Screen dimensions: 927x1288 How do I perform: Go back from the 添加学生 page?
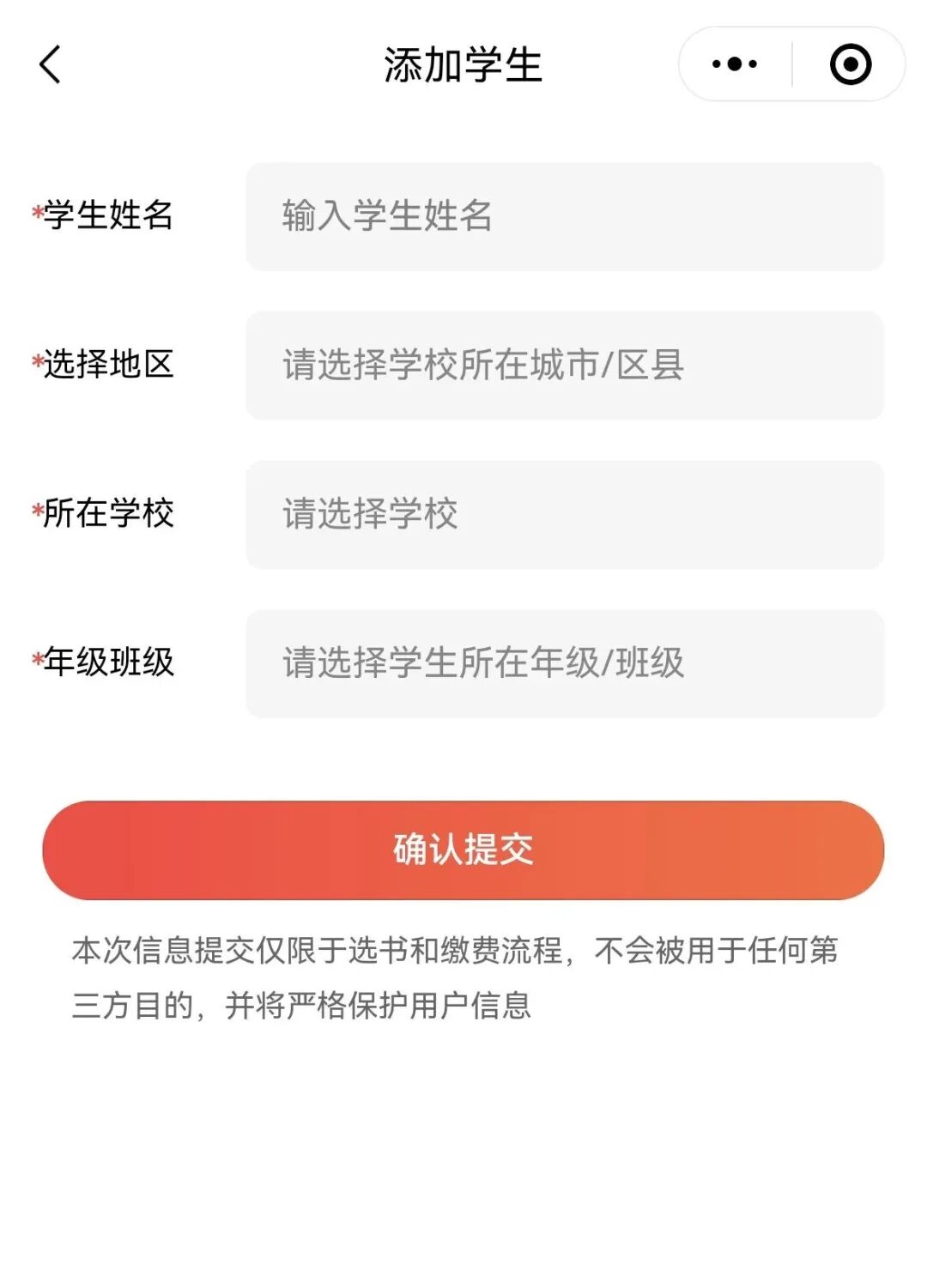[x=51, y=65]
